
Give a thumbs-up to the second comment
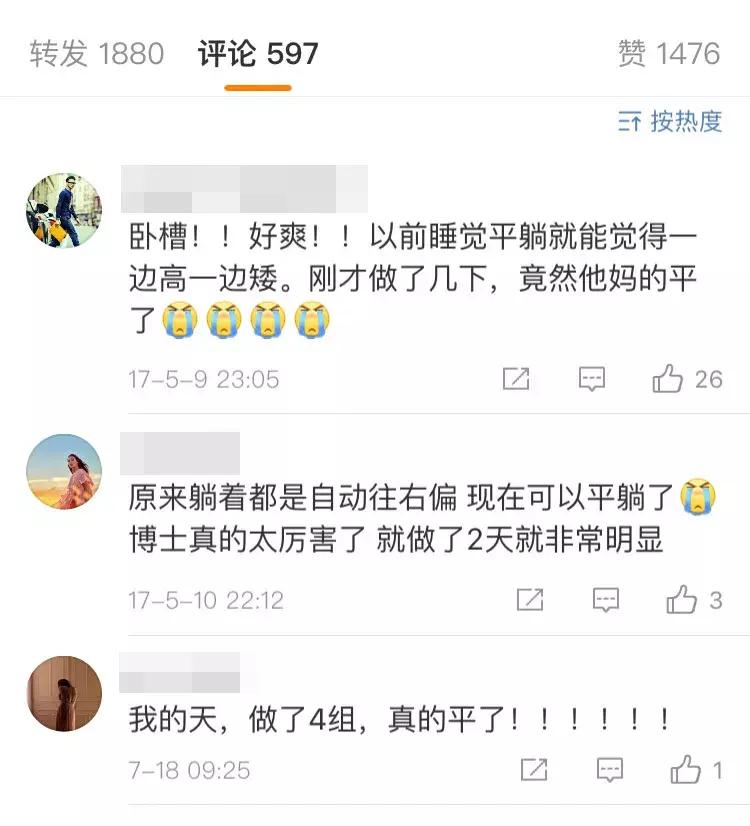[684, 598]
